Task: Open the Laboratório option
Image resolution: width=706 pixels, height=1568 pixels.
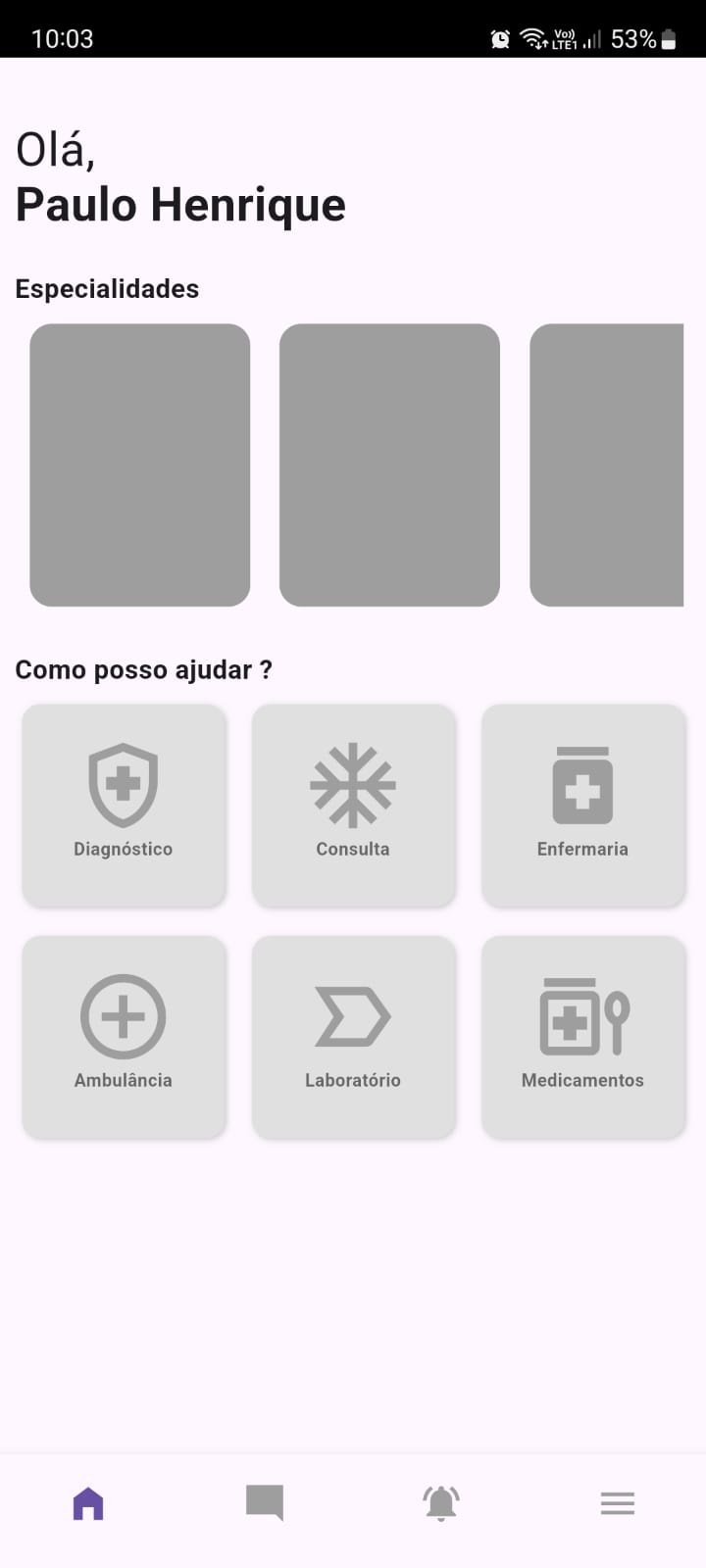Action: (x=353, y=1036)
